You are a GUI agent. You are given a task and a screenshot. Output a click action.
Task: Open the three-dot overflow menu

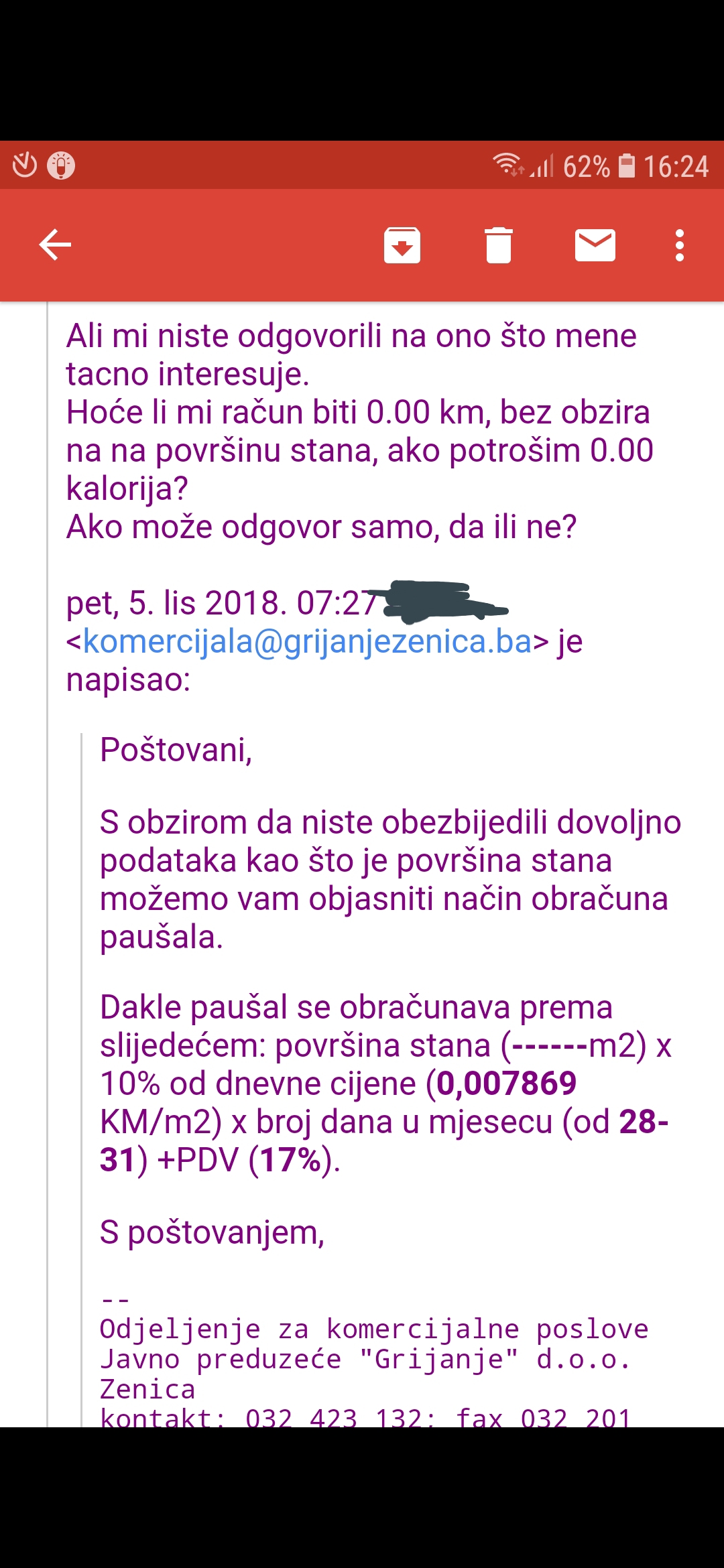tap(680, 245)
